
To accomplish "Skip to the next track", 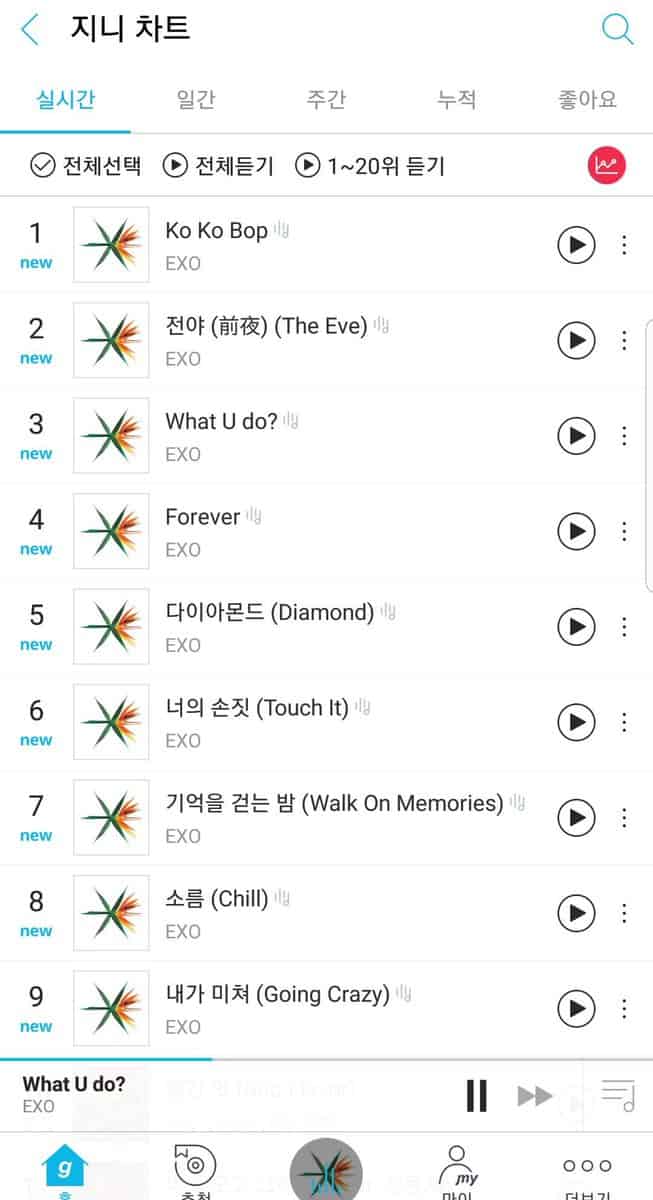I will 535,1096.
